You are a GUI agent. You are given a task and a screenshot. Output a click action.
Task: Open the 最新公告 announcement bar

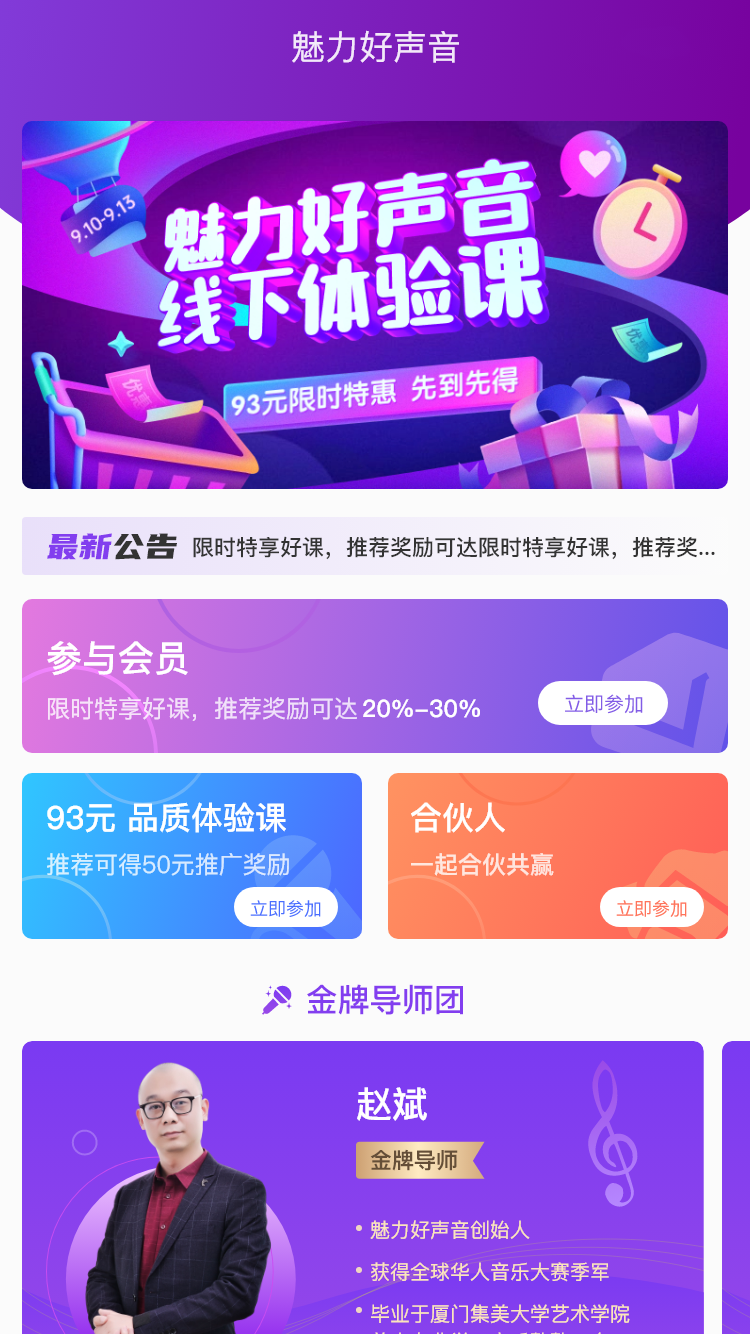(x=375, y=547)
